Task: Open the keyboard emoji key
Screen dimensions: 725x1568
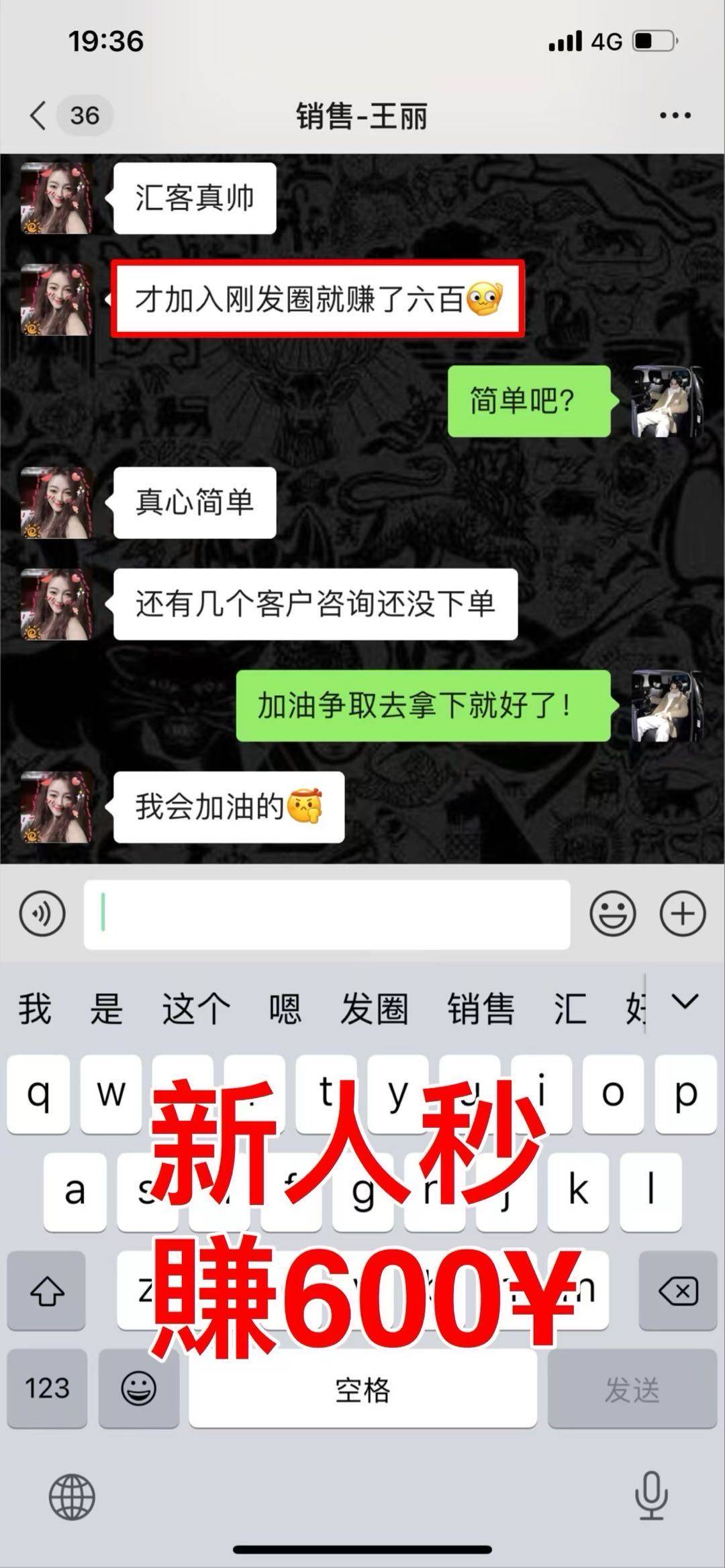Action: (139, 1388)
